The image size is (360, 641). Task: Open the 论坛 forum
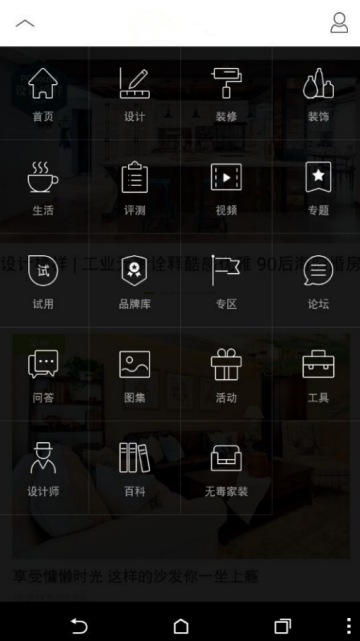[x=318, y=282]
